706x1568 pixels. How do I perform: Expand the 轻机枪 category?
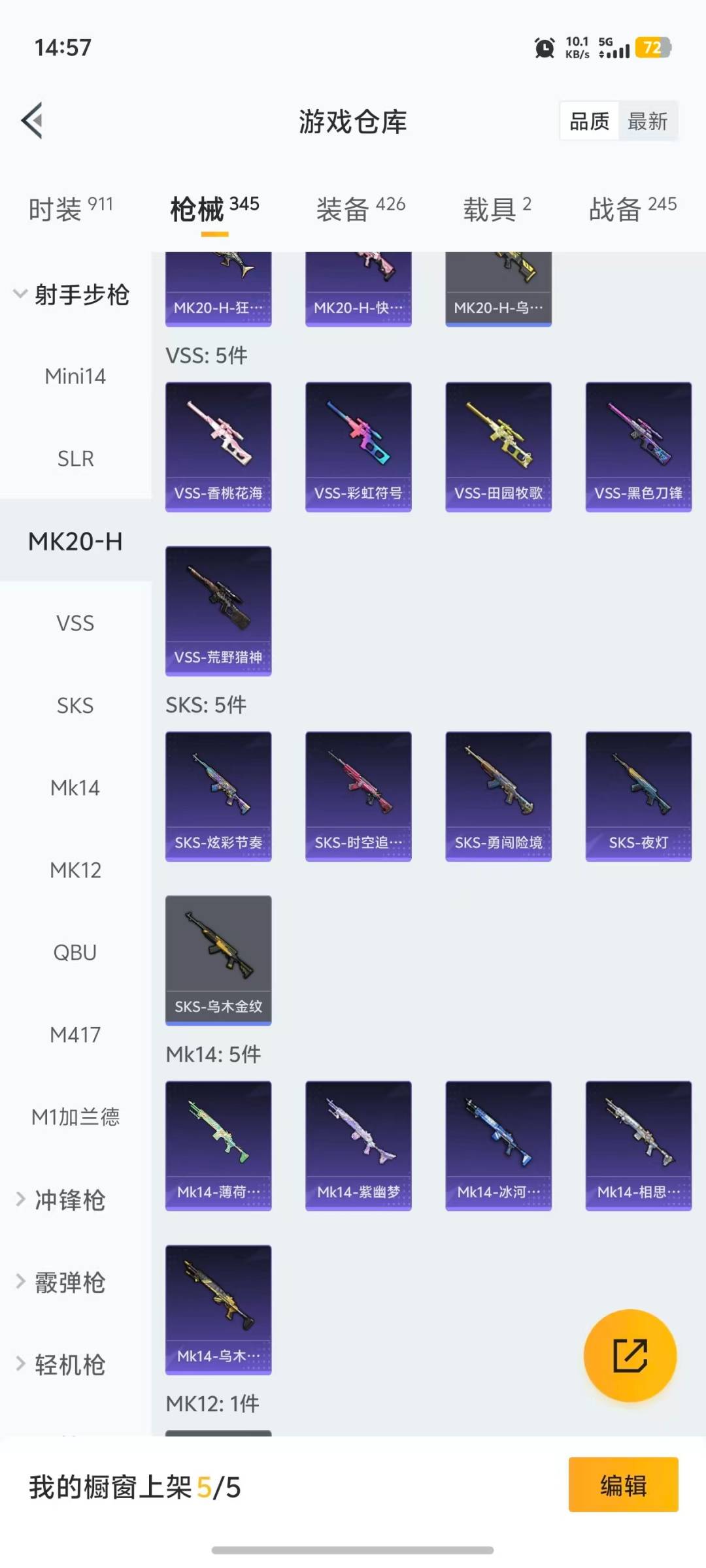tap(69, 1365)
